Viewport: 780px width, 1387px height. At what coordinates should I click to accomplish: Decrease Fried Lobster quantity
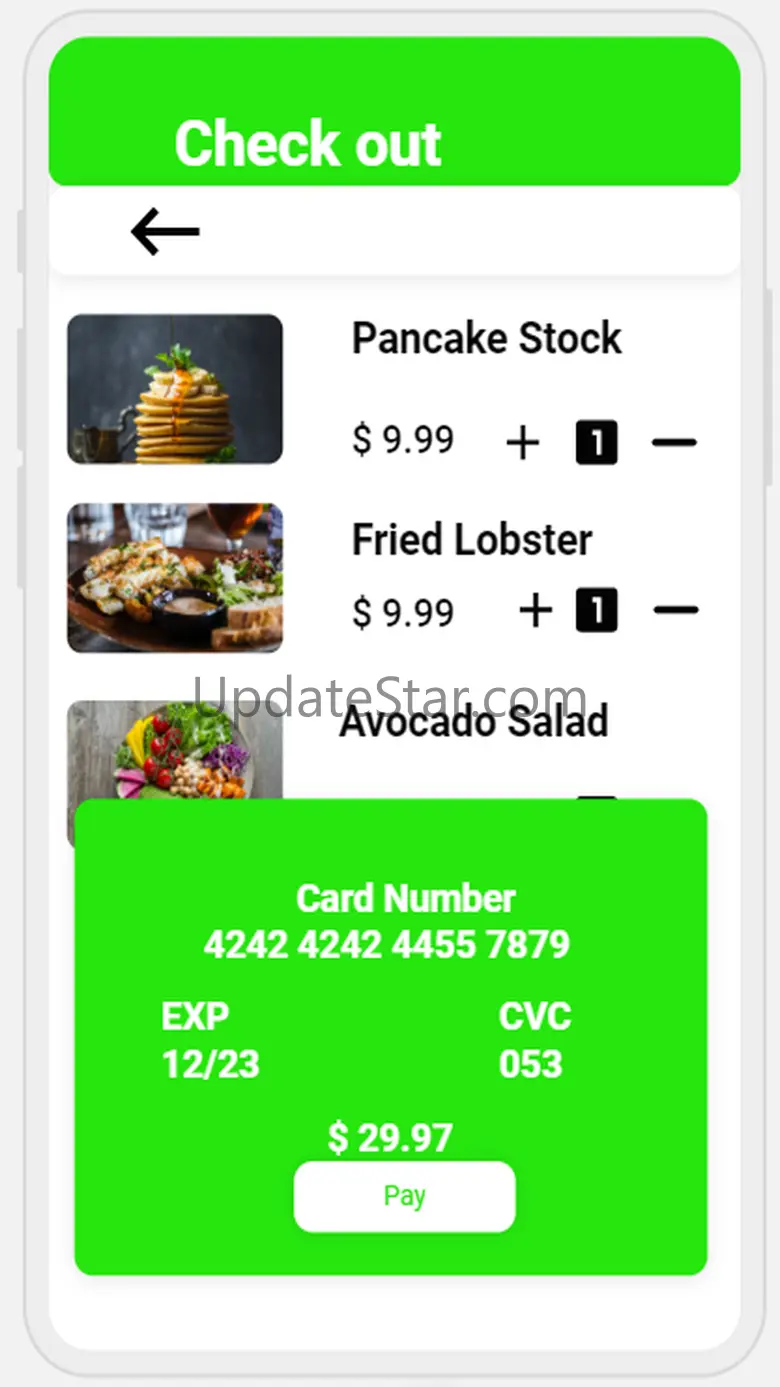coord(675,610)
